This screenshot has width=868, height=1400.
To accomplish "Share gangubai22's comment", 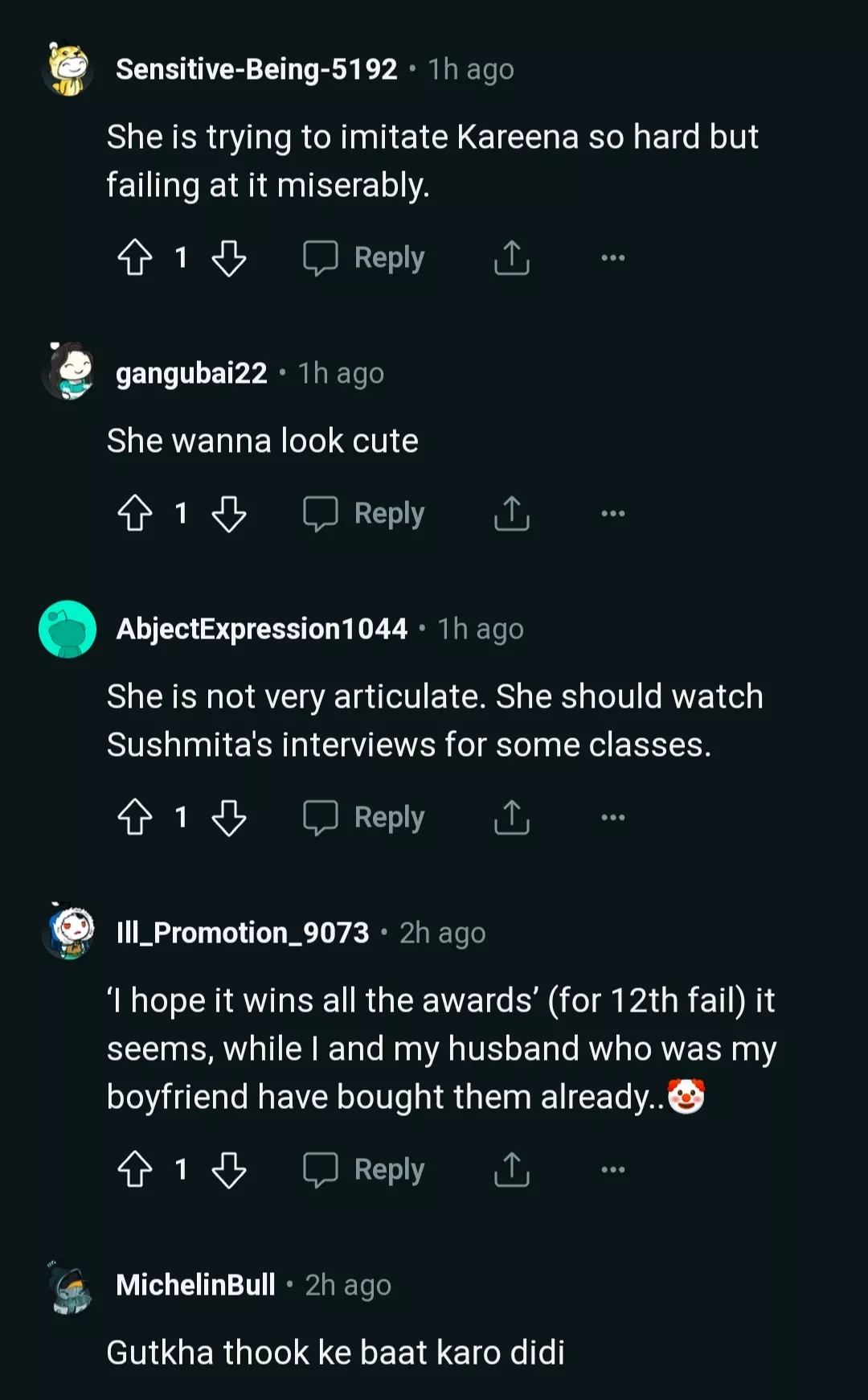I will coord(512,514).
